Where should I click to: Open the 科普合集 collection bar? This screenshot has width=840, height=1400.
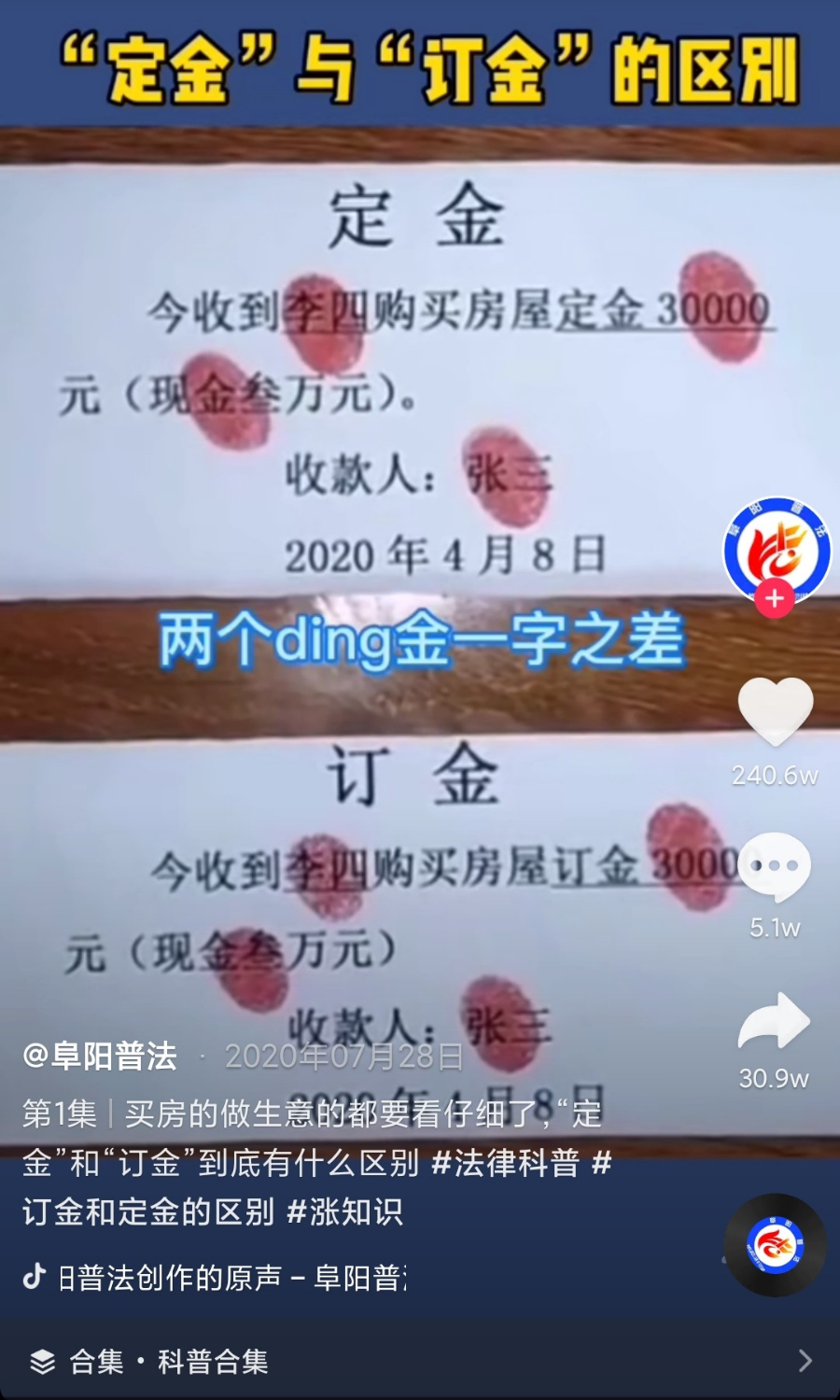420,1361
